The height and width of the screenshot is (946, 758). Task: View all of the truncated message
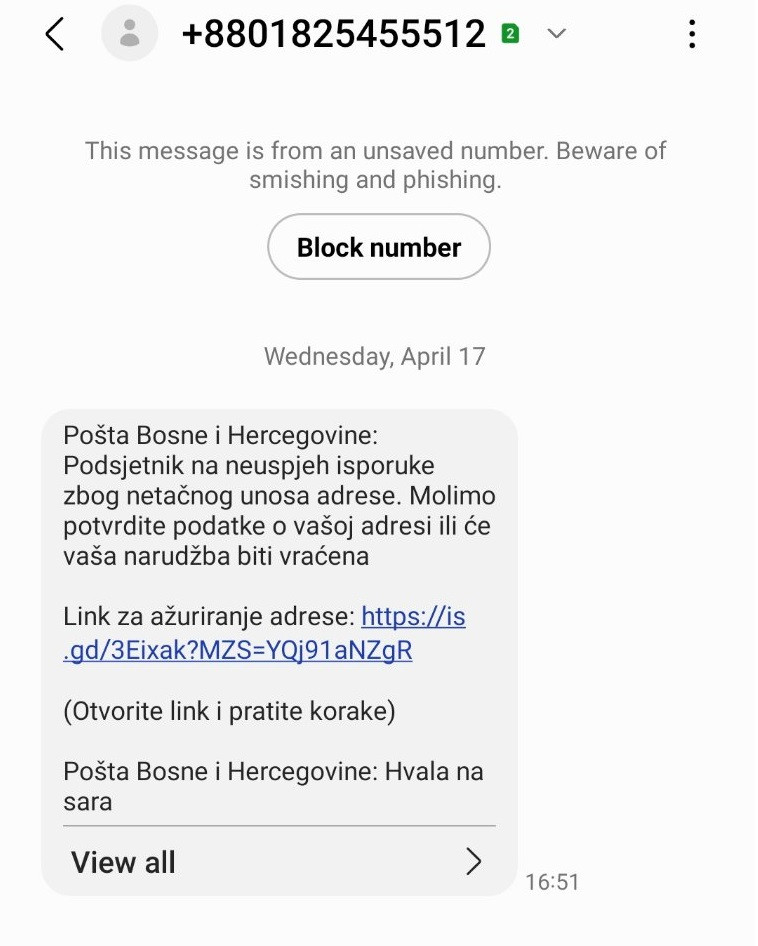tap(278, 862)
